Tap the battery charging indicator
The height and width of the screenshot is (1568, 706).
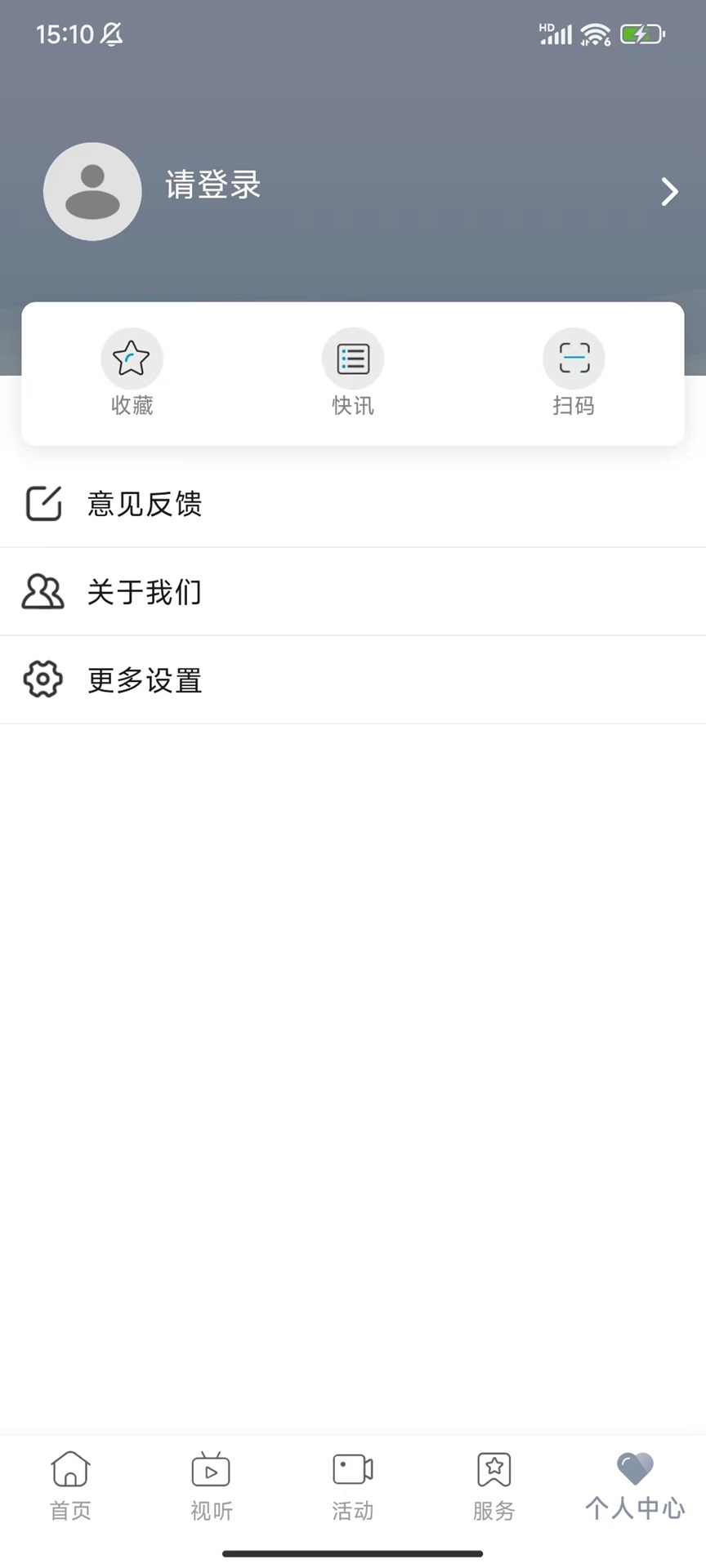[642, 34]
